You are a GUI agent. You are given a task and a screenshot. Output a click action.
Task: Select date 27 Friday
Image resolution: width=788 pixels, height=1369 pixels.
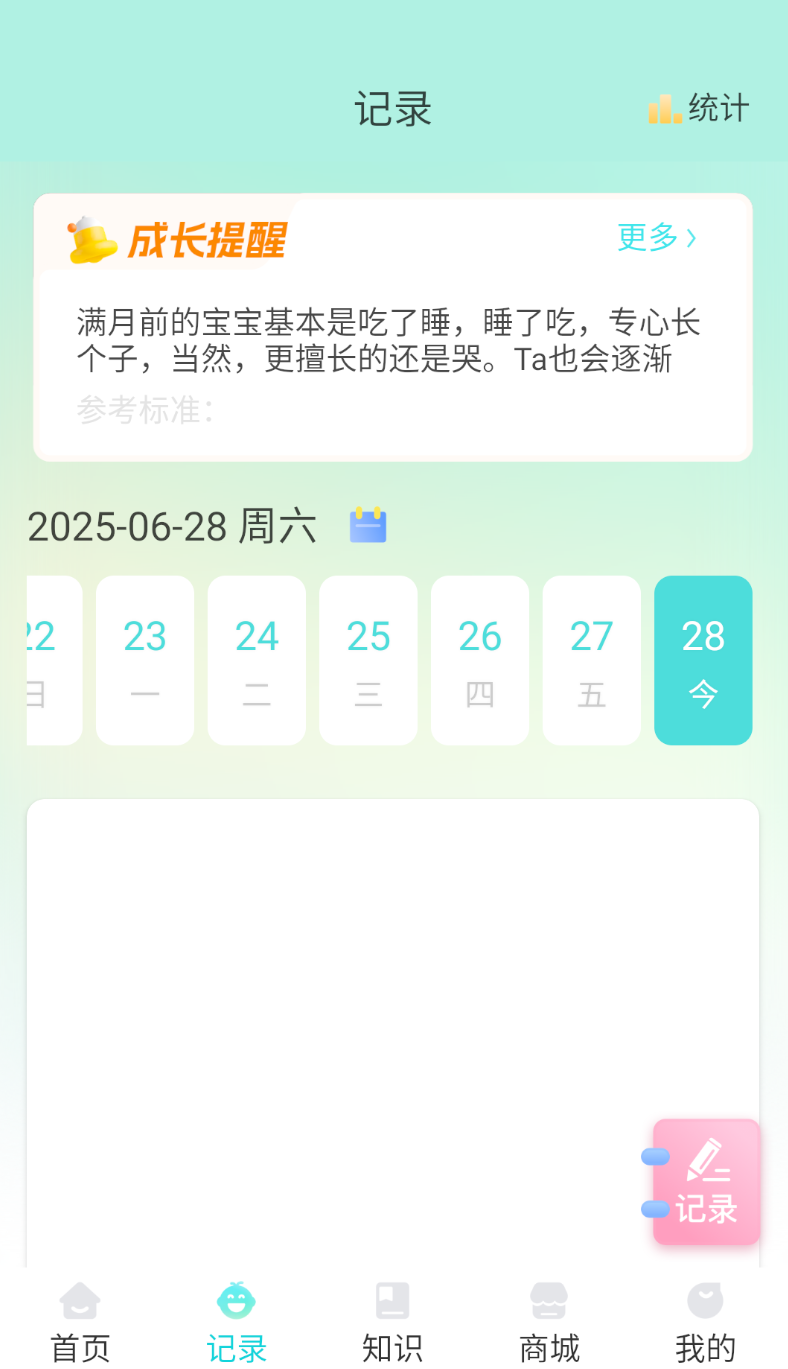[592, 660]
